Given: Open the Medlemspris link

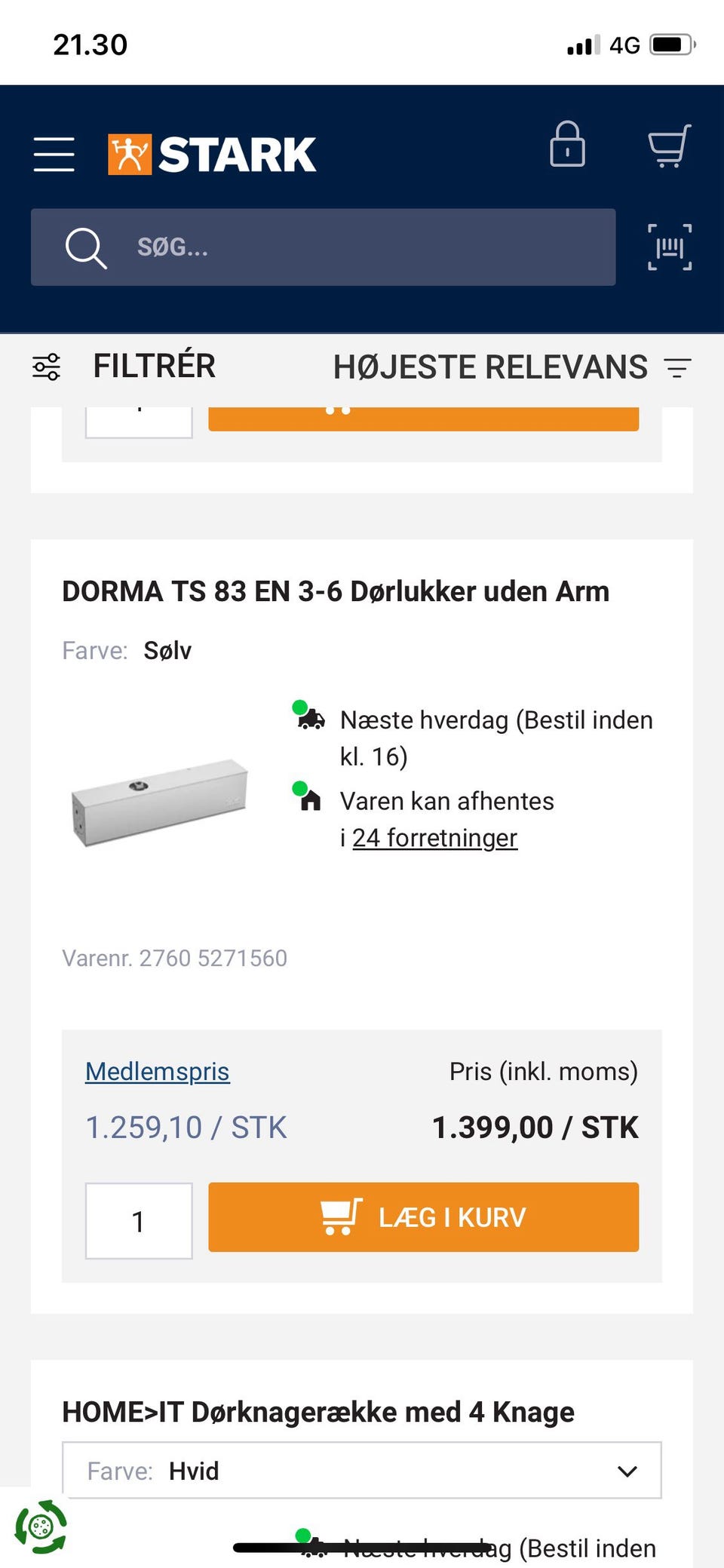Looking at the screenshot, I should pos(157,1071).
